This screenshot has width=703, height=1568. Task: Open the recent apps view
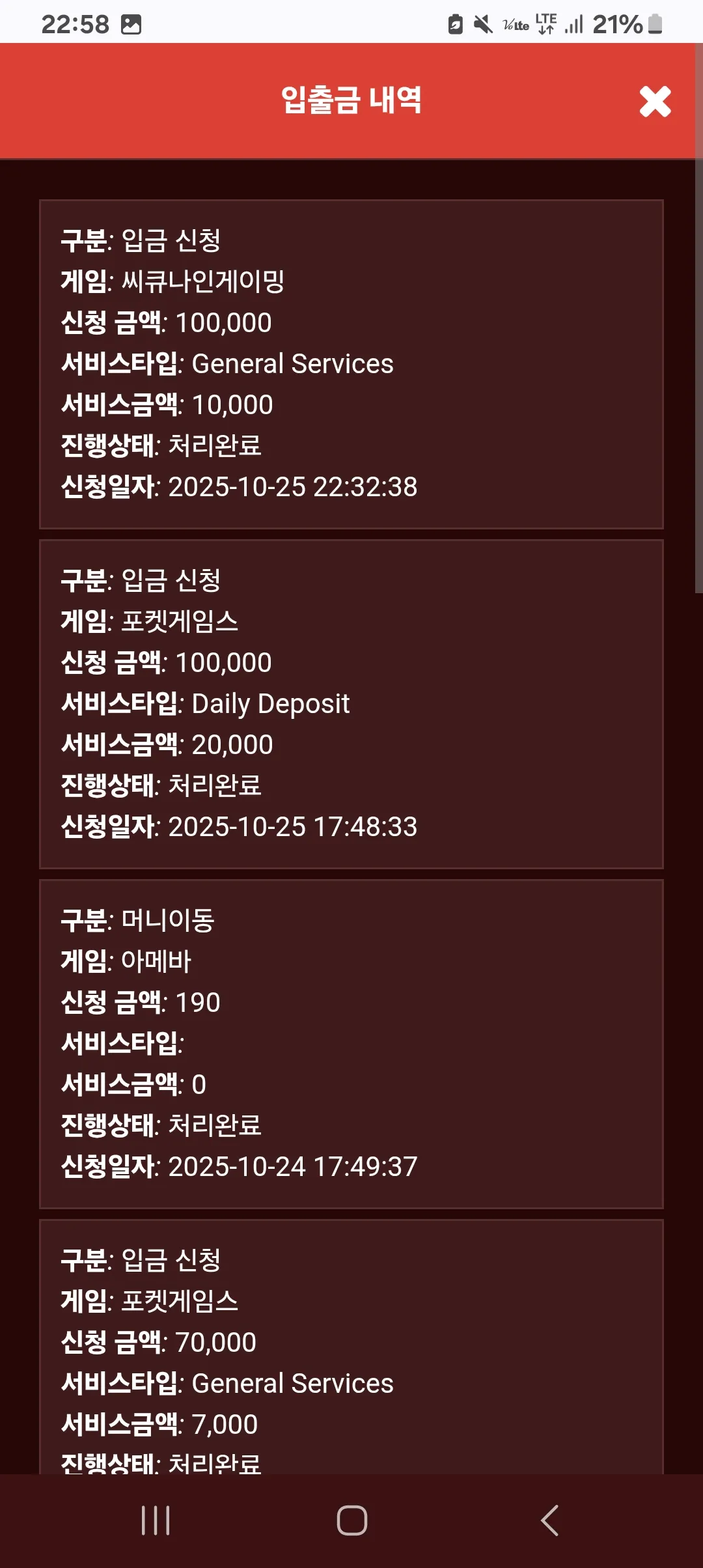[156, 1520]
